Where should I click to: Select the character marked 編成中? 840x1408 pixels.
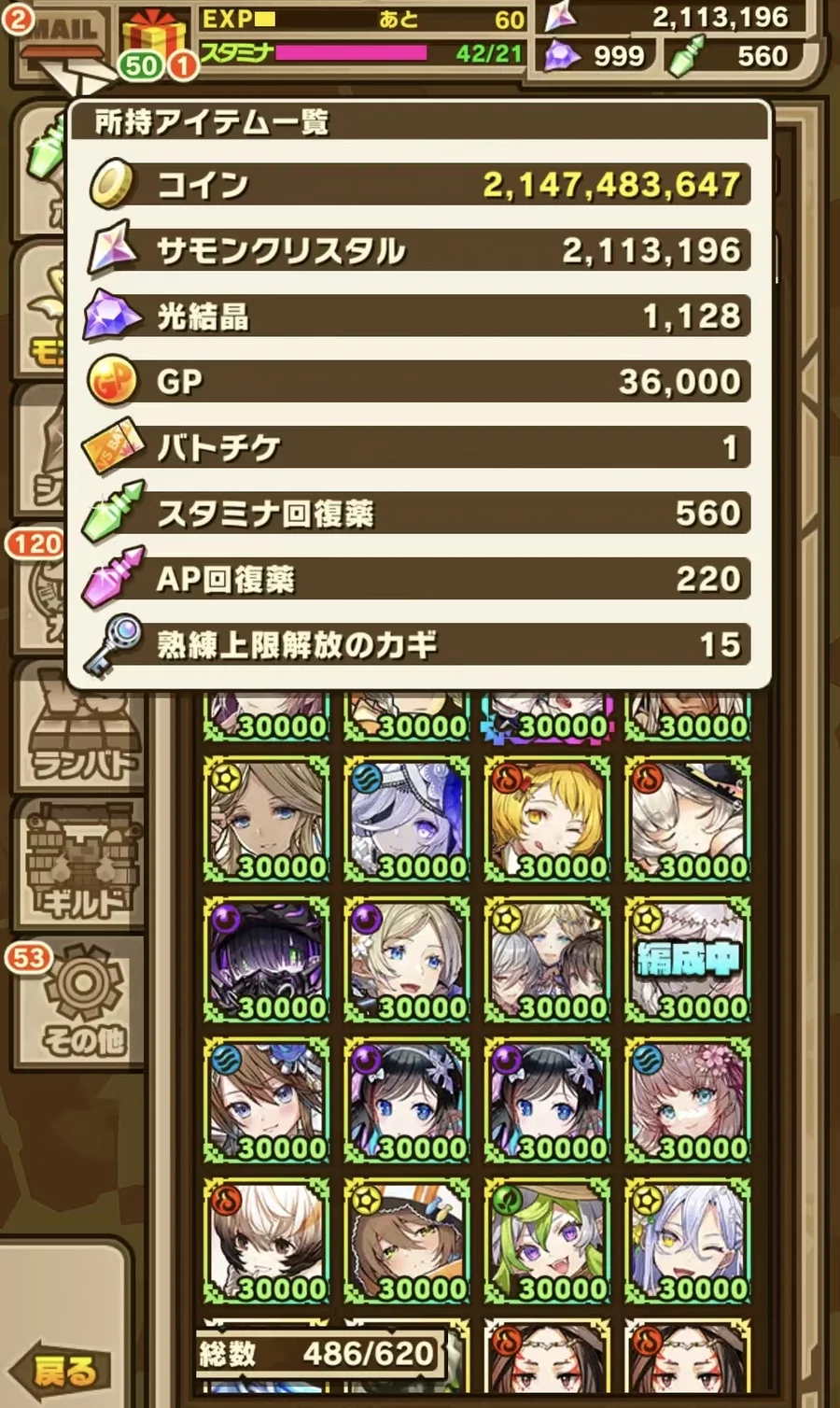pos(688,959)
